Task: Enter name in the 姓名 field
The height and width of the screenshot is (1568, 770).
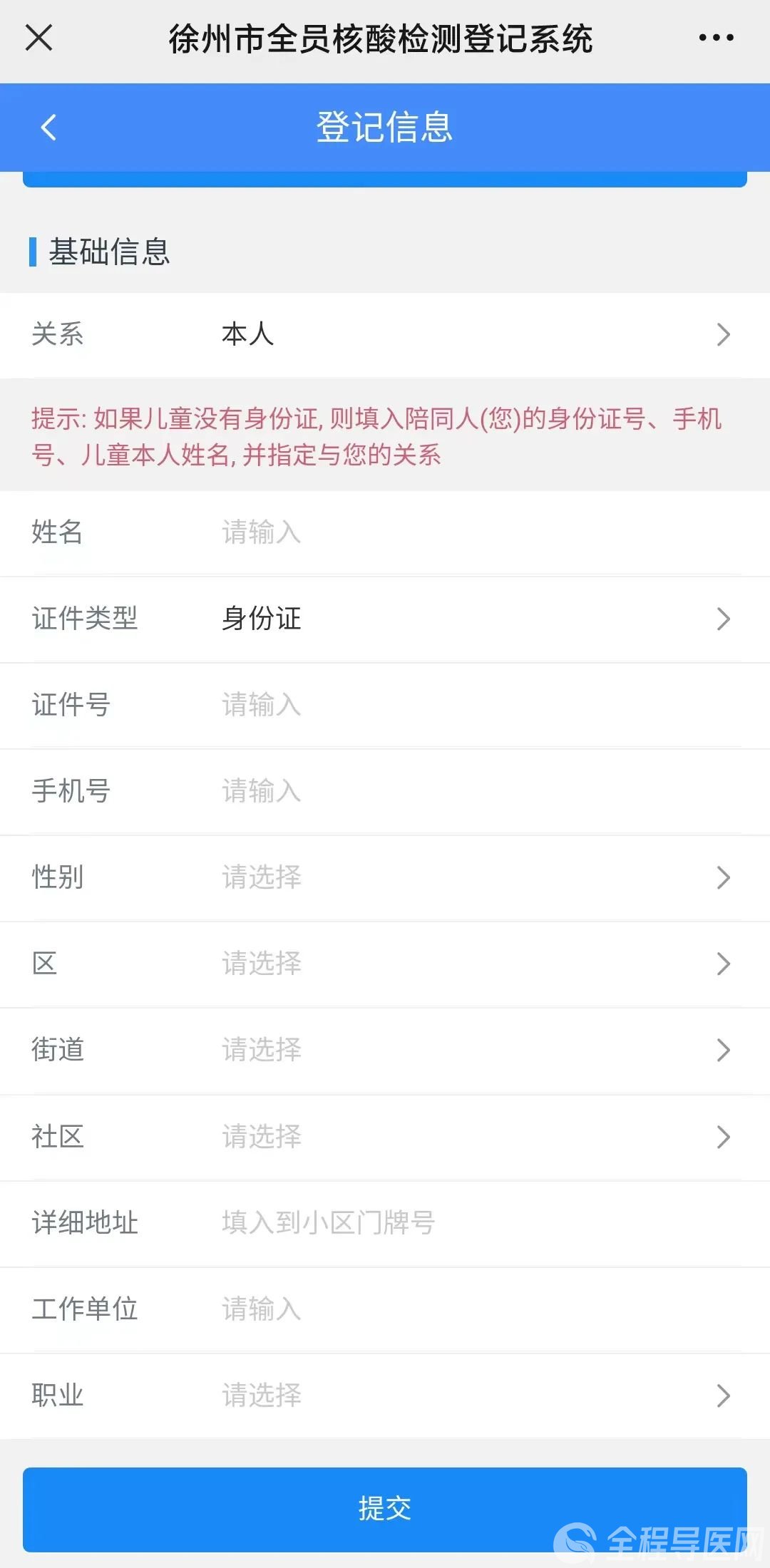Action: coord(471,532)
